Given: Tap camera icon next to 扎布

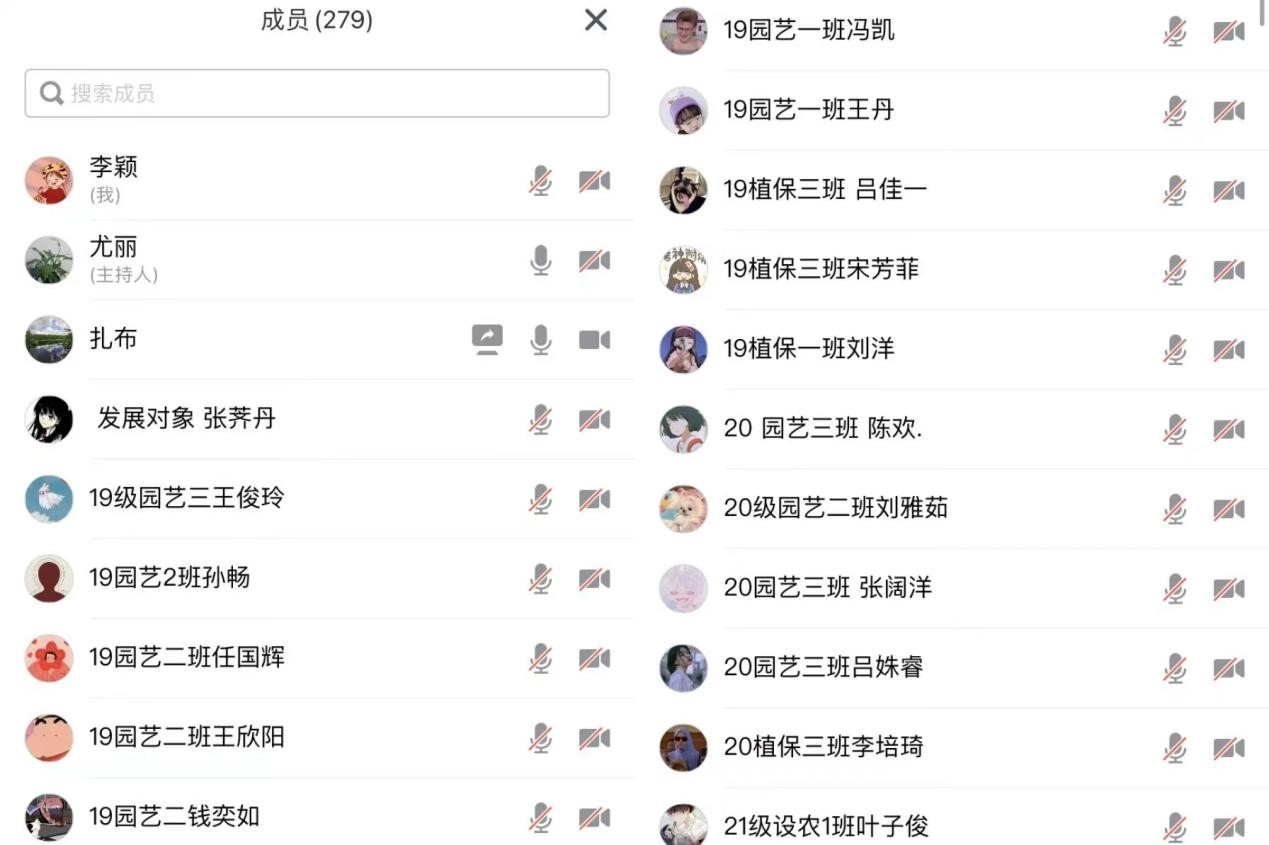Looking at the screenshot, I should pyautogui.click(x=594, y=340).
